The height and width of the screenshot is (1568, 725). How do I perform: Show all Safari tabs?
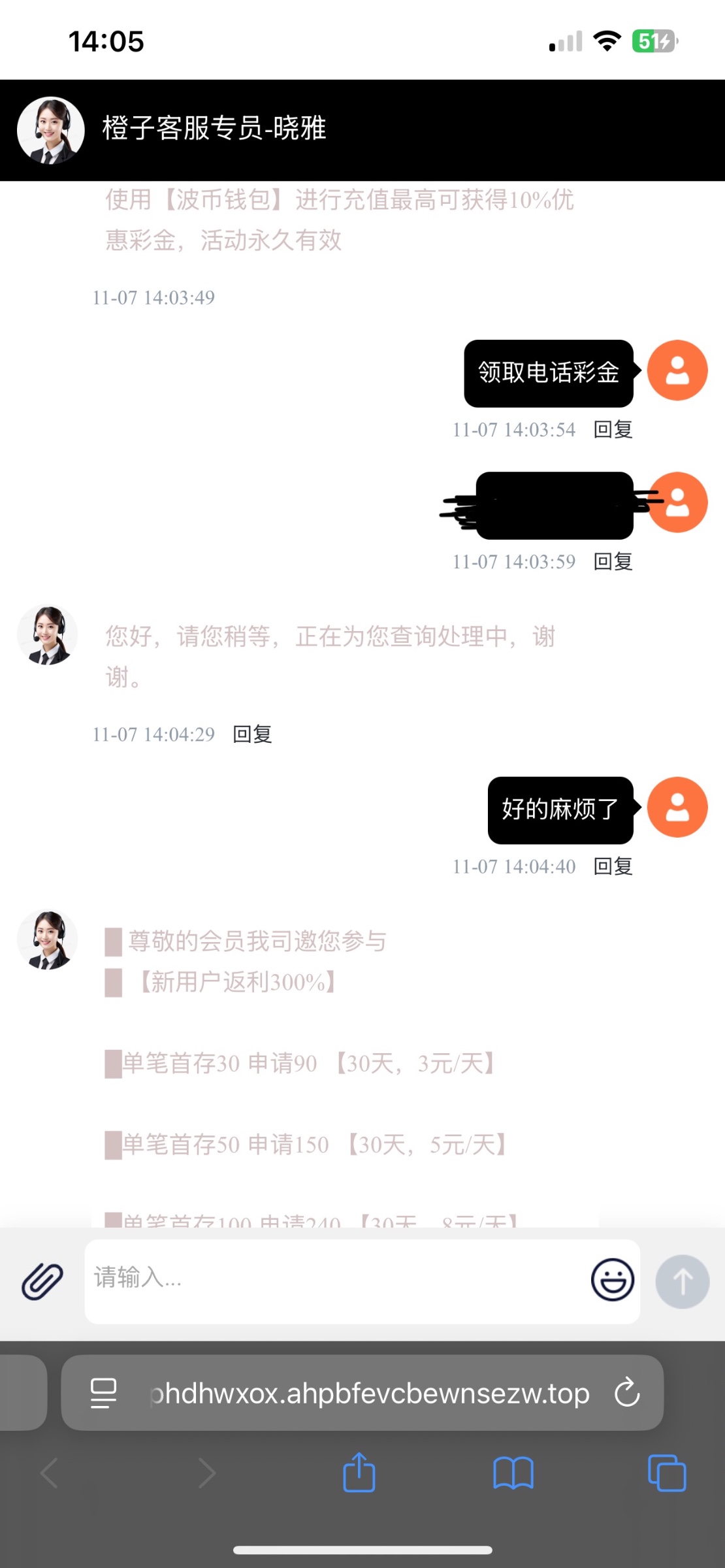point(666,1473)
